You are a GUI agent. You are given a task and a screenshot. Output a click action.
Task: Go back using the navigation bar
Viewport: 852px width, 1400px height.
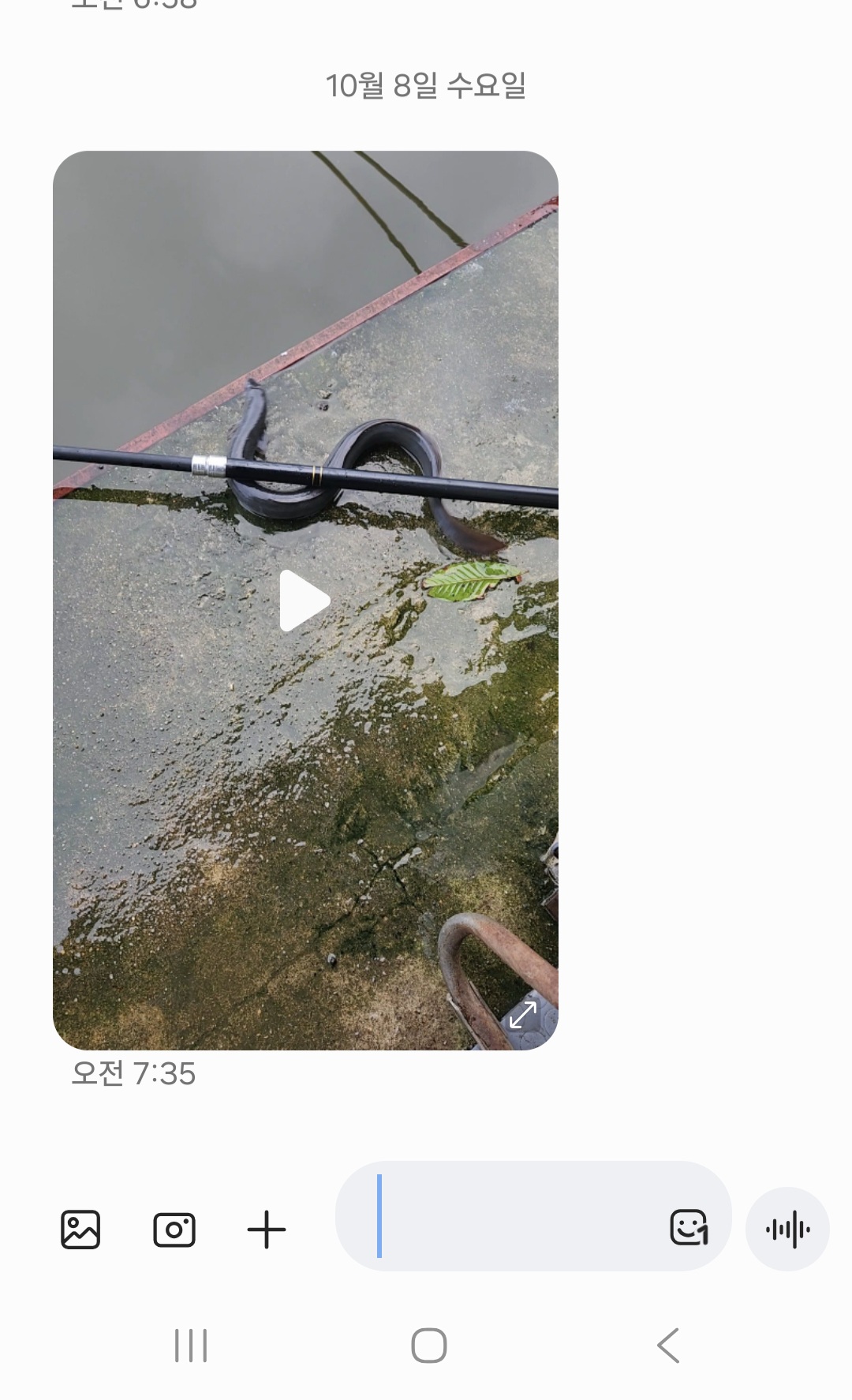click(x=668, y=1346)
